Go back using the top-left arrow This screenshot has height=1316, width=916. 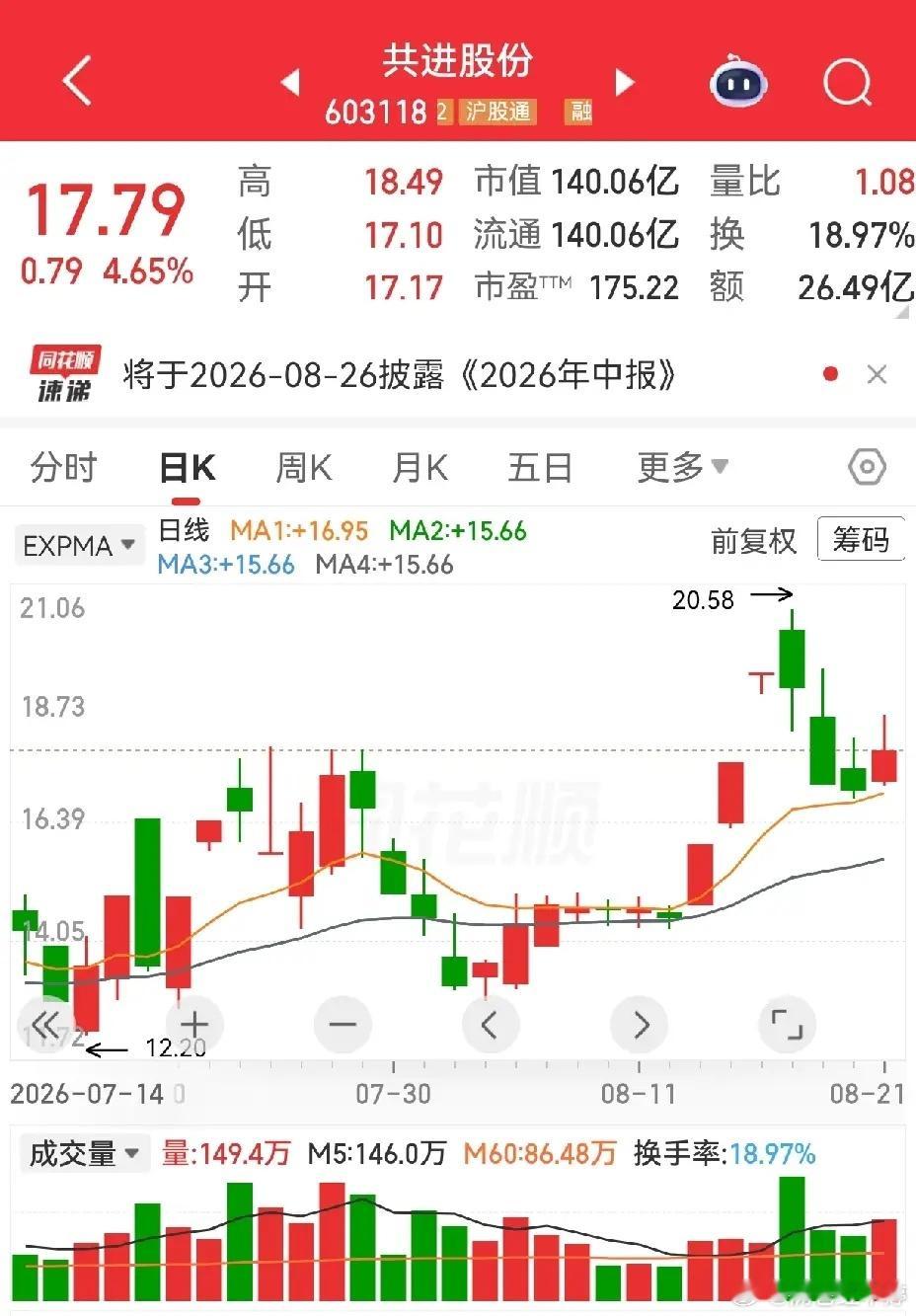click(77, 80)
